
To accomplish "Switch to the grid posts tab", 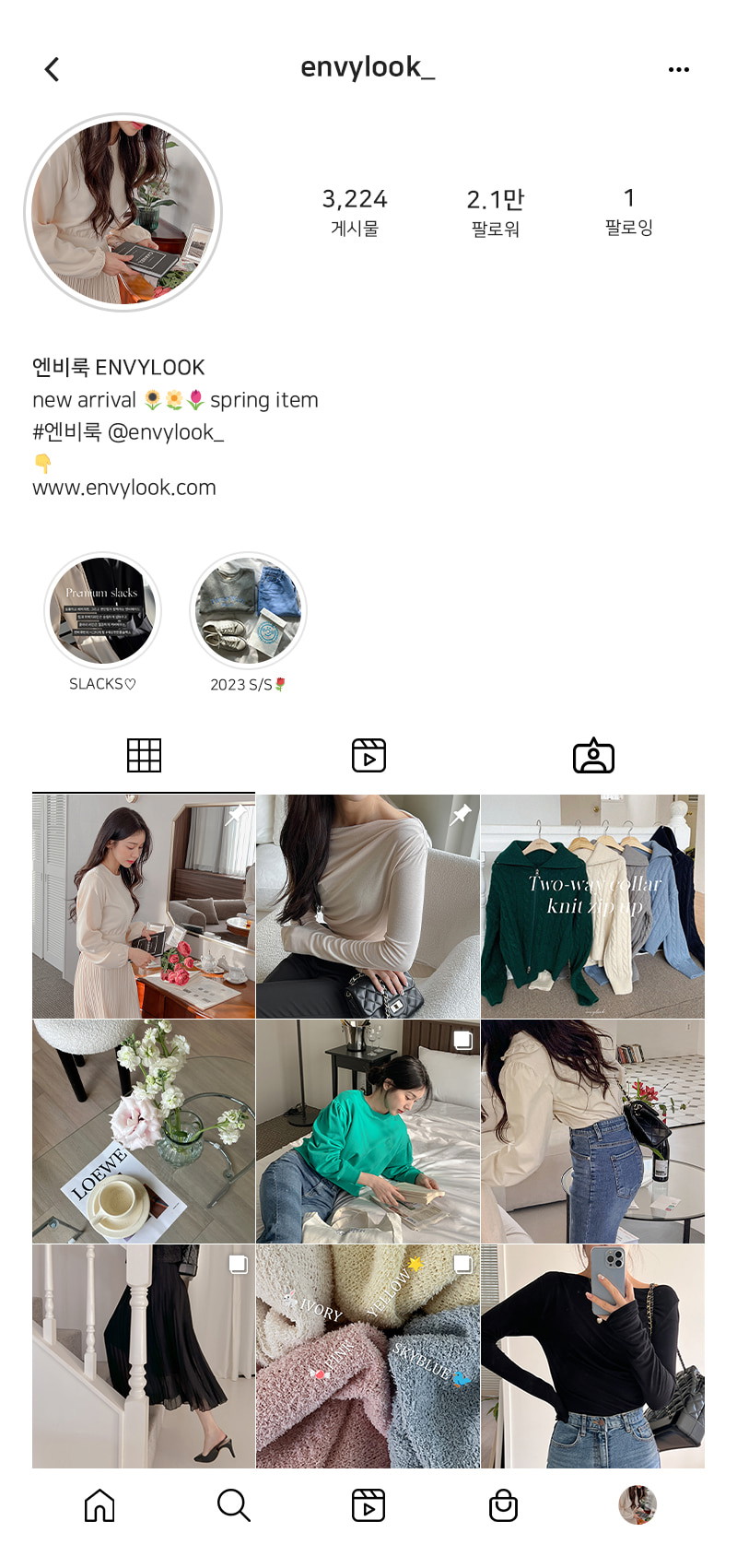I will coord(144,756).
